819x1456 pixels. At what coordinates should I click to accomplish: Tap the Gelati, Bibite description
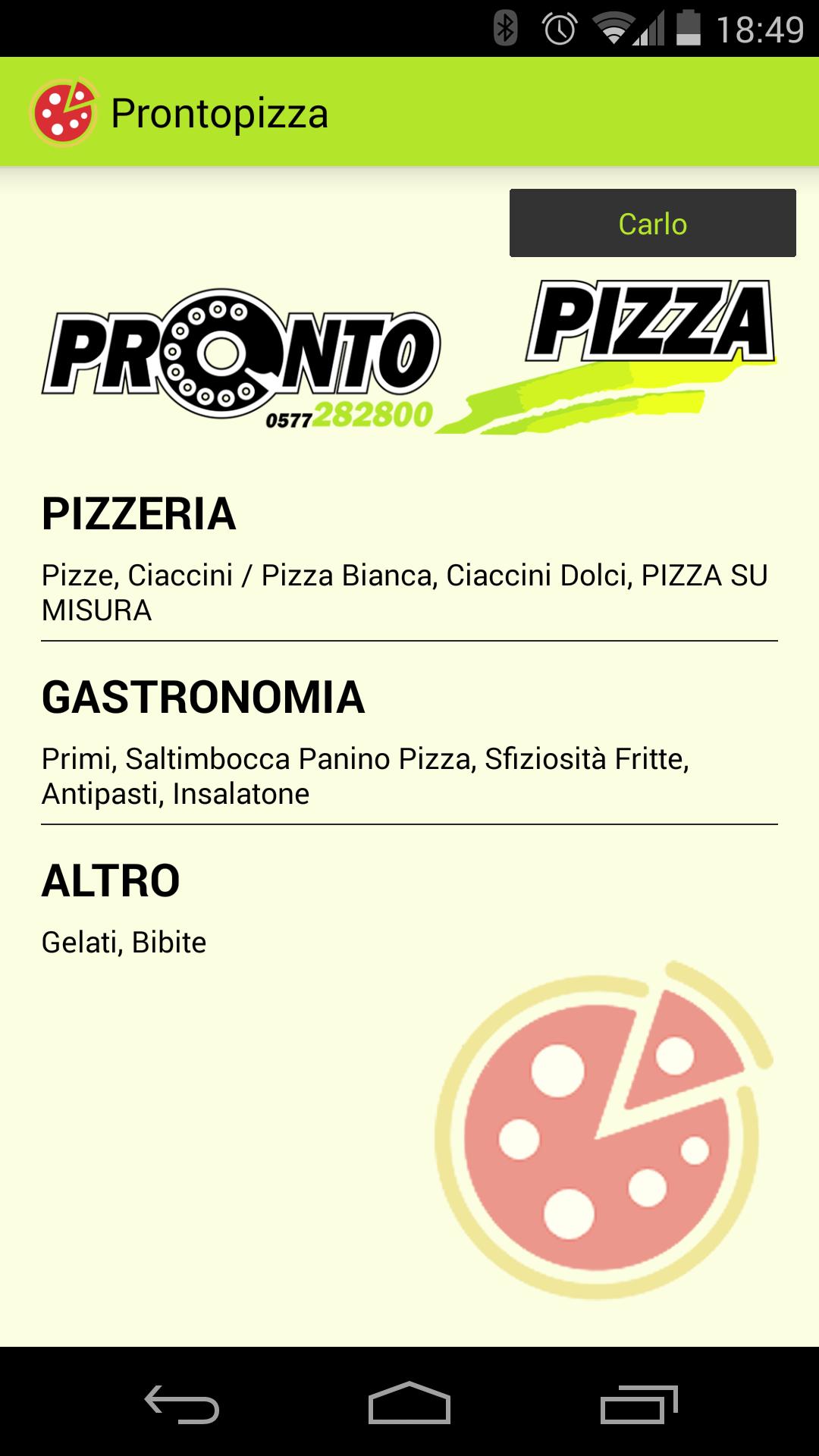coord(124,942)
